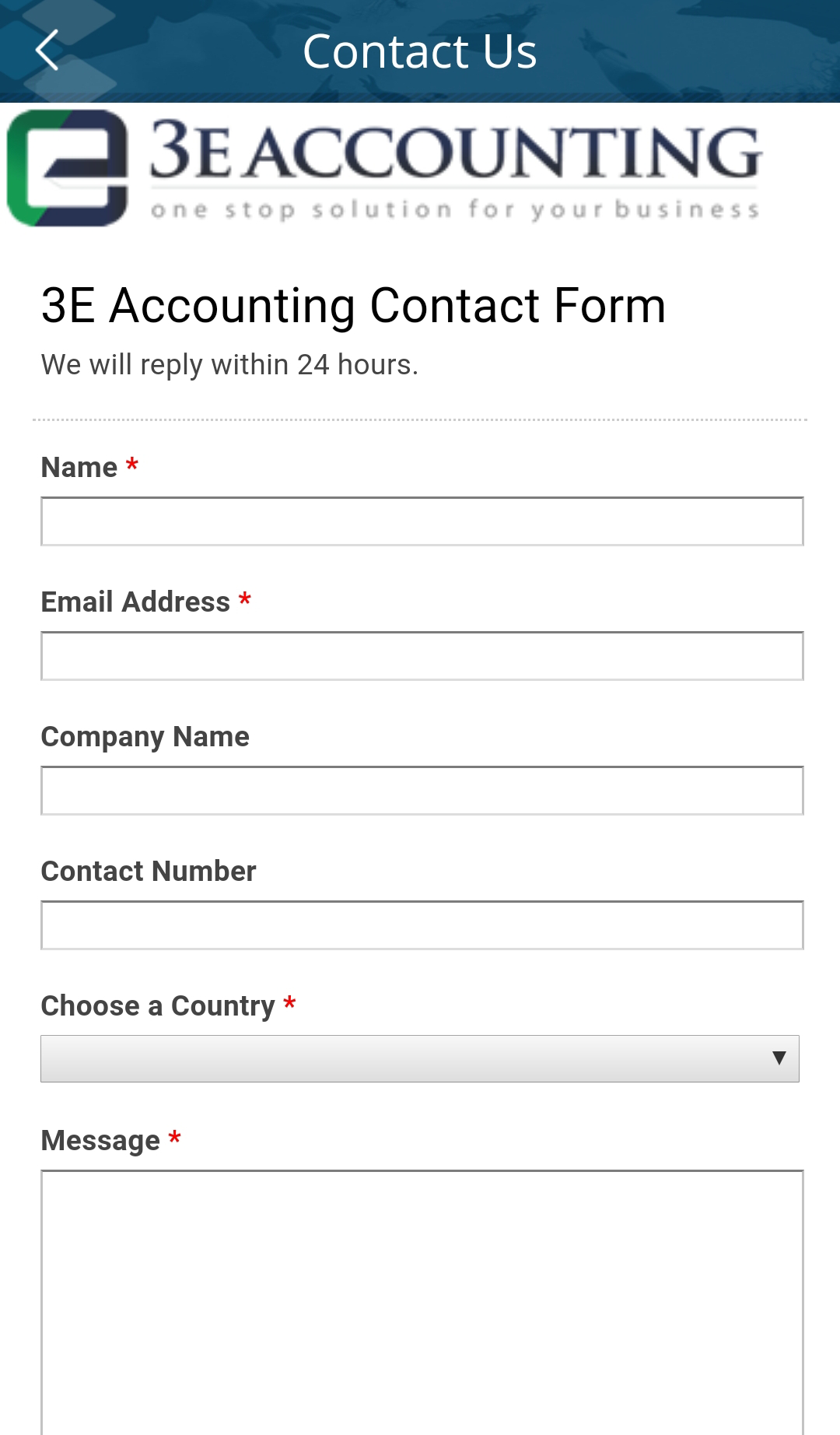The image size is (840, 1435).
Task: Click the 3E Accounting Contact Form heading
Action: click(352, 305)
